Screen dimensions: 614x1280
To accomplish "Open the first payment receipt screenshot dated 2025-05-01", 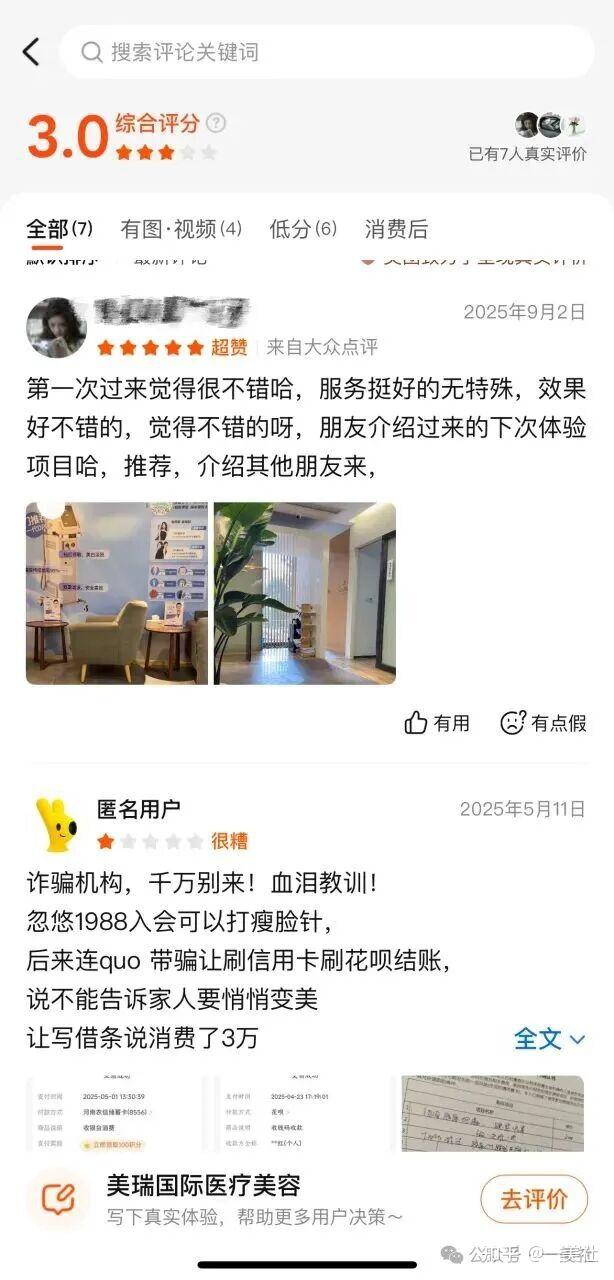I will [x=115, y=1112].
